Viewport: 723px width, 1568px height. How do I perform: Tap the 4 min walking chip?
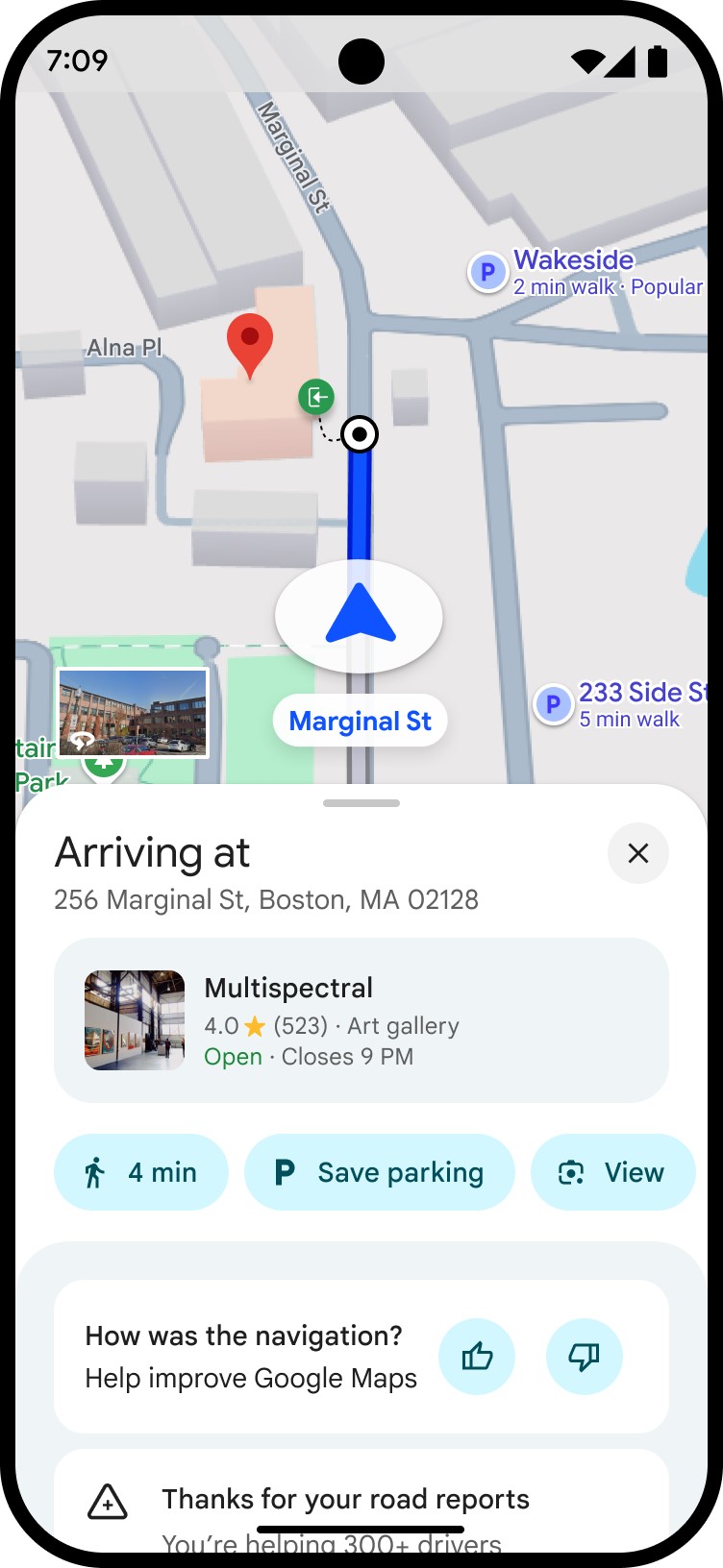(x=141, y=1172)
